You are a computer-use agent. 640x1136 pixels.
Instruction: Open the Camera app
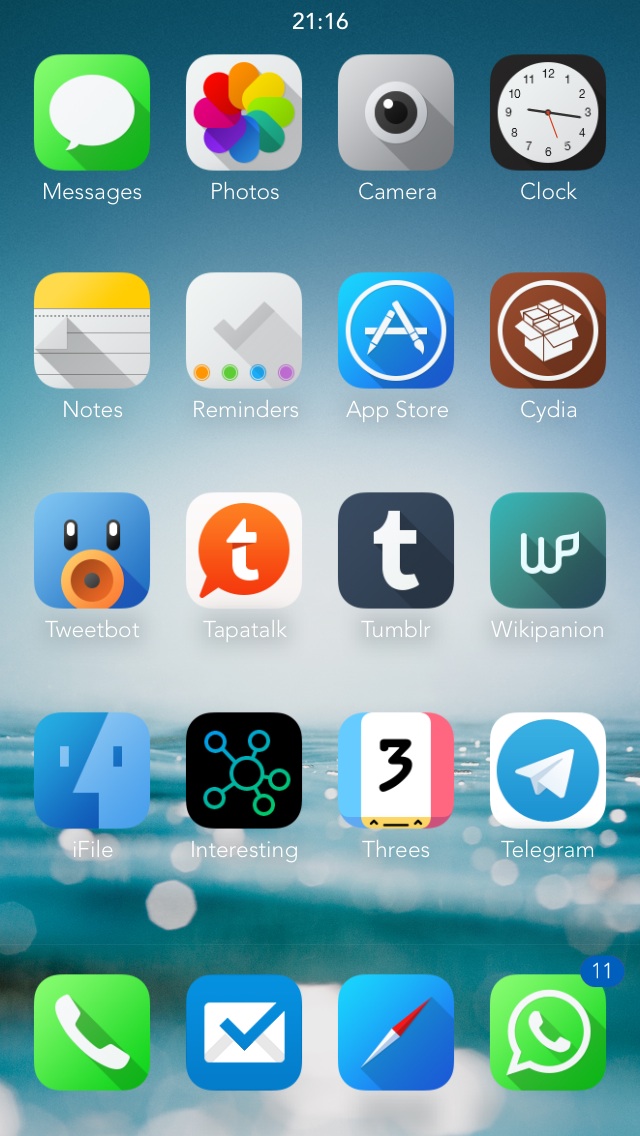tap(396, 113)
